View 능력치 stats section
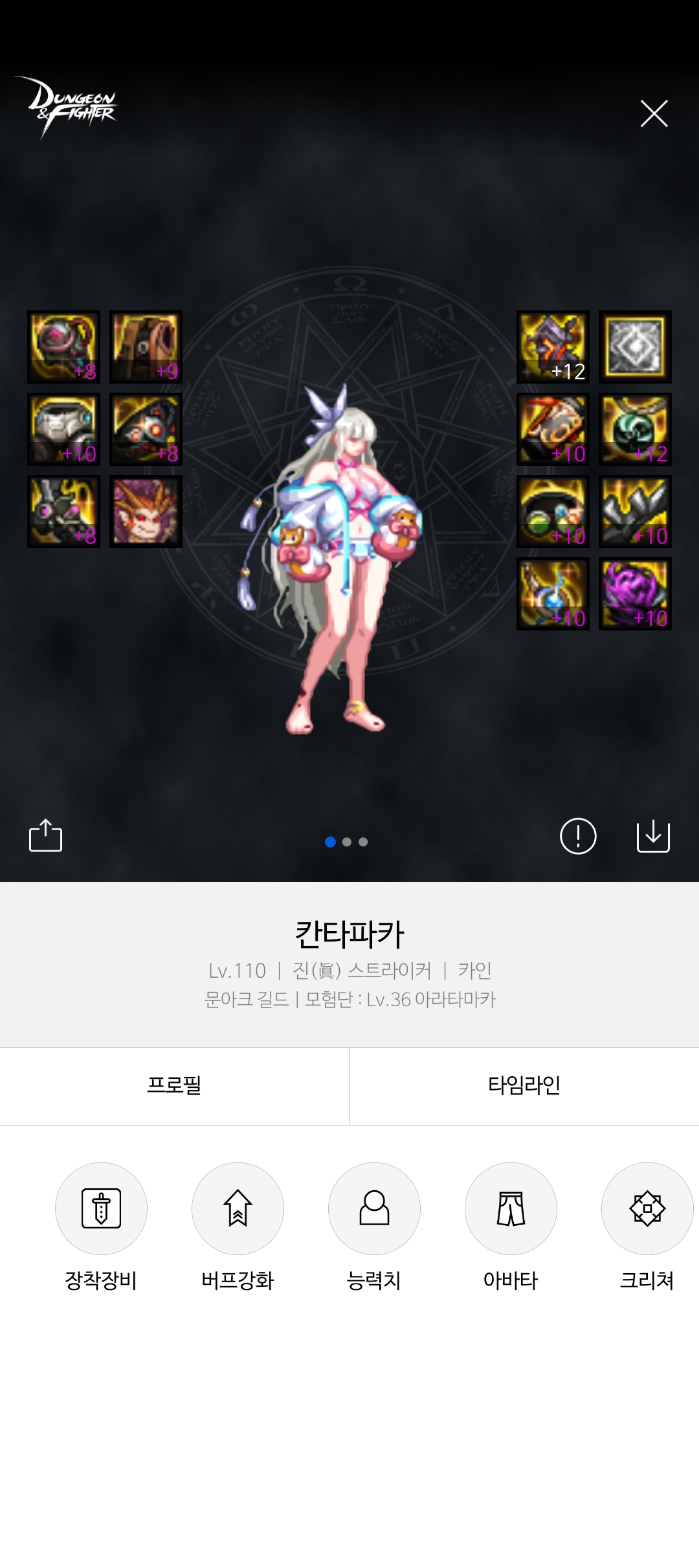This screenshot has height=1555, width=699. [374, 1208]
